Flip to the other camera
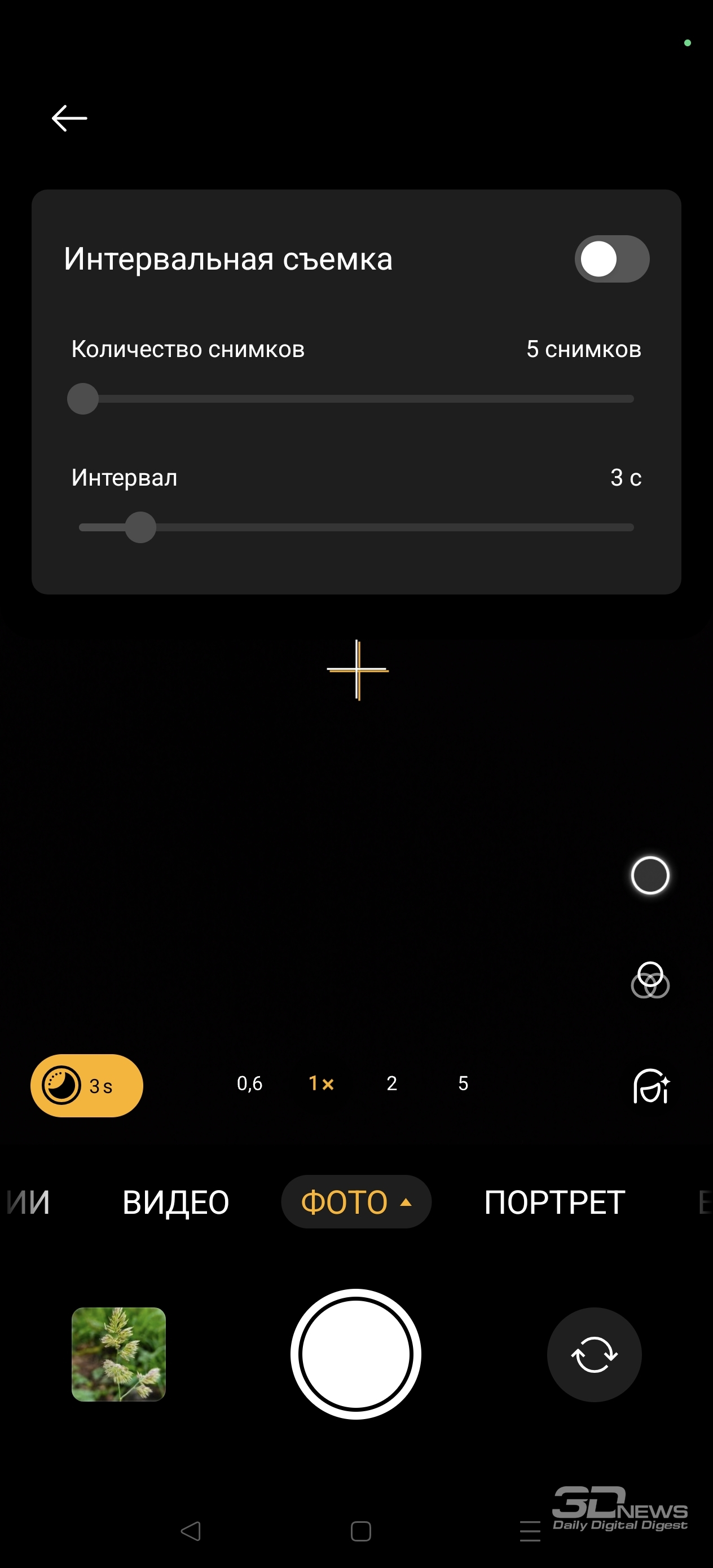713x1568 pixels. tap(595, 1354)
